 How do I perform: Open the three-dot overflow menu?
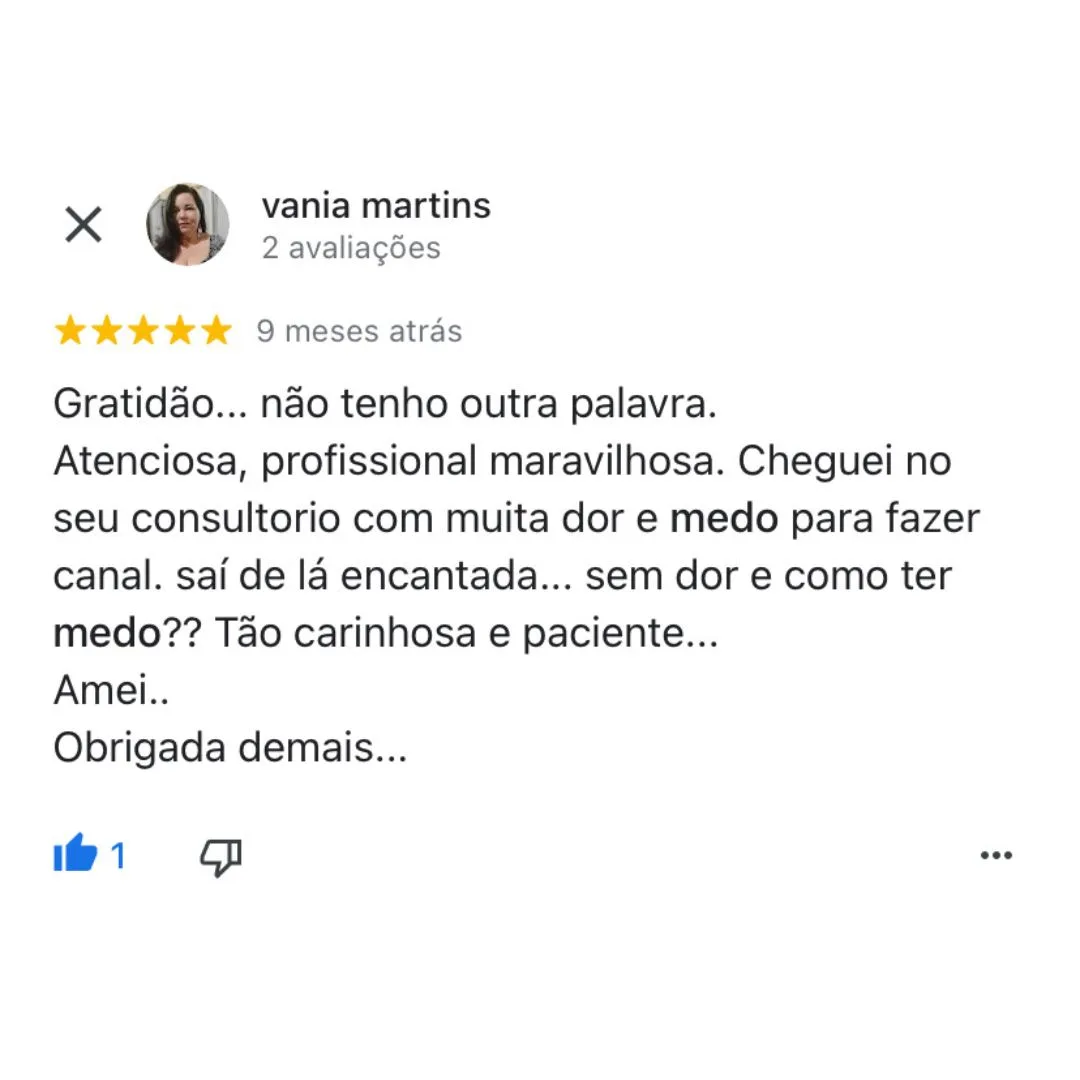coord(996,856)
